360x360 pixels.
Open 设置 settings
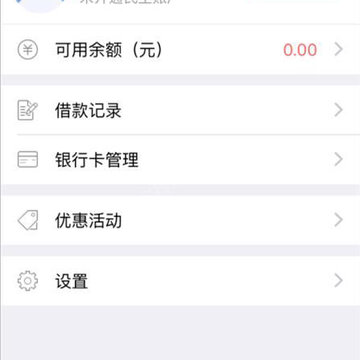coord(180,281)
